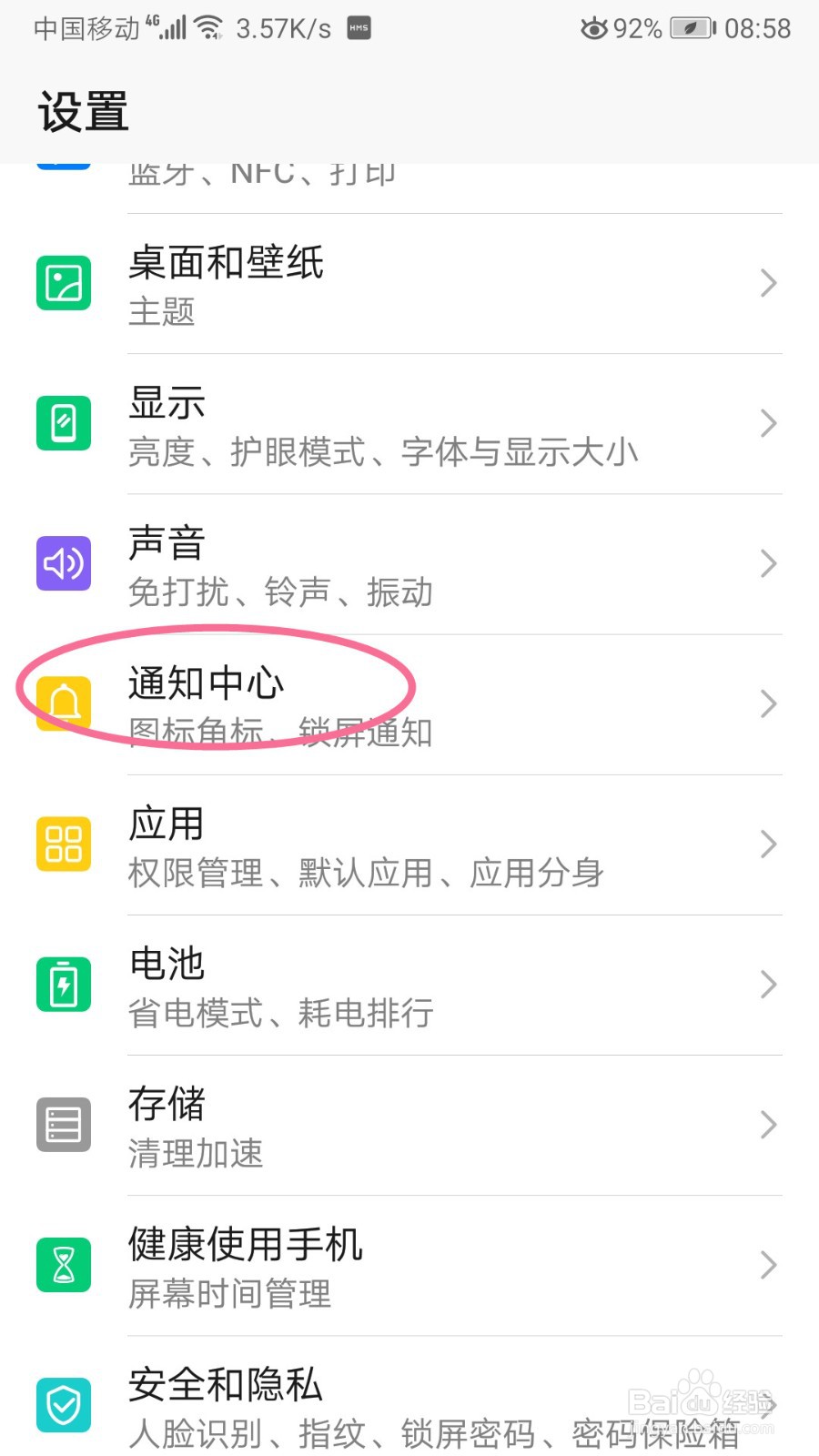Select the purple 声音 speaker icon
The width and height of the screenshot is (819, 1456).
63,564
